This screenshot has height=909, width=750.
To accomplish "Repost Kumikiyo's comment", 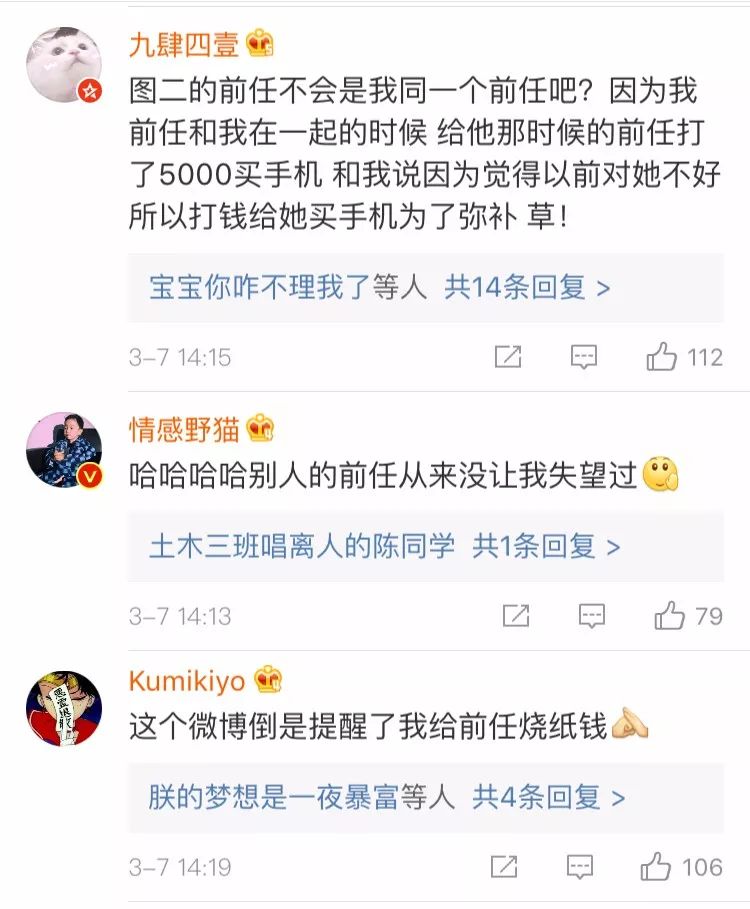I will point(504,866).
